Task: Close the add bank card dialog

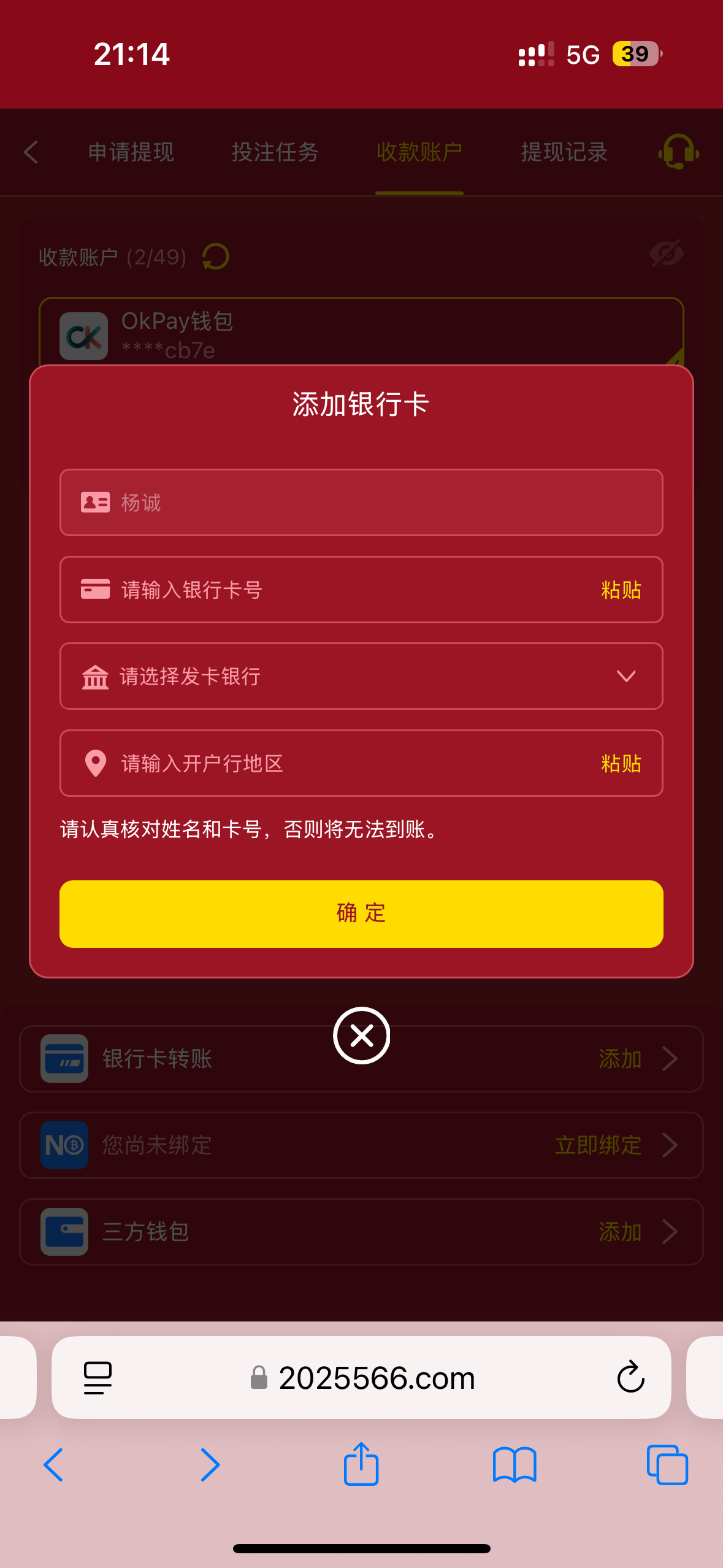Action: (361, 1036)
